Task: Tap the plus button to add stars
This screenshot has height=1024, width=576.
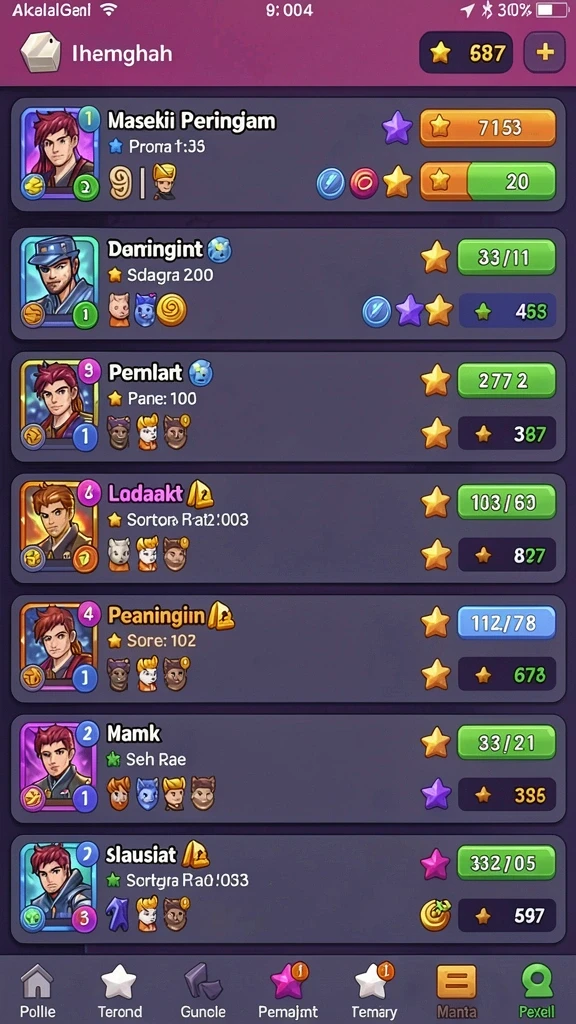Action: [545, 52]
